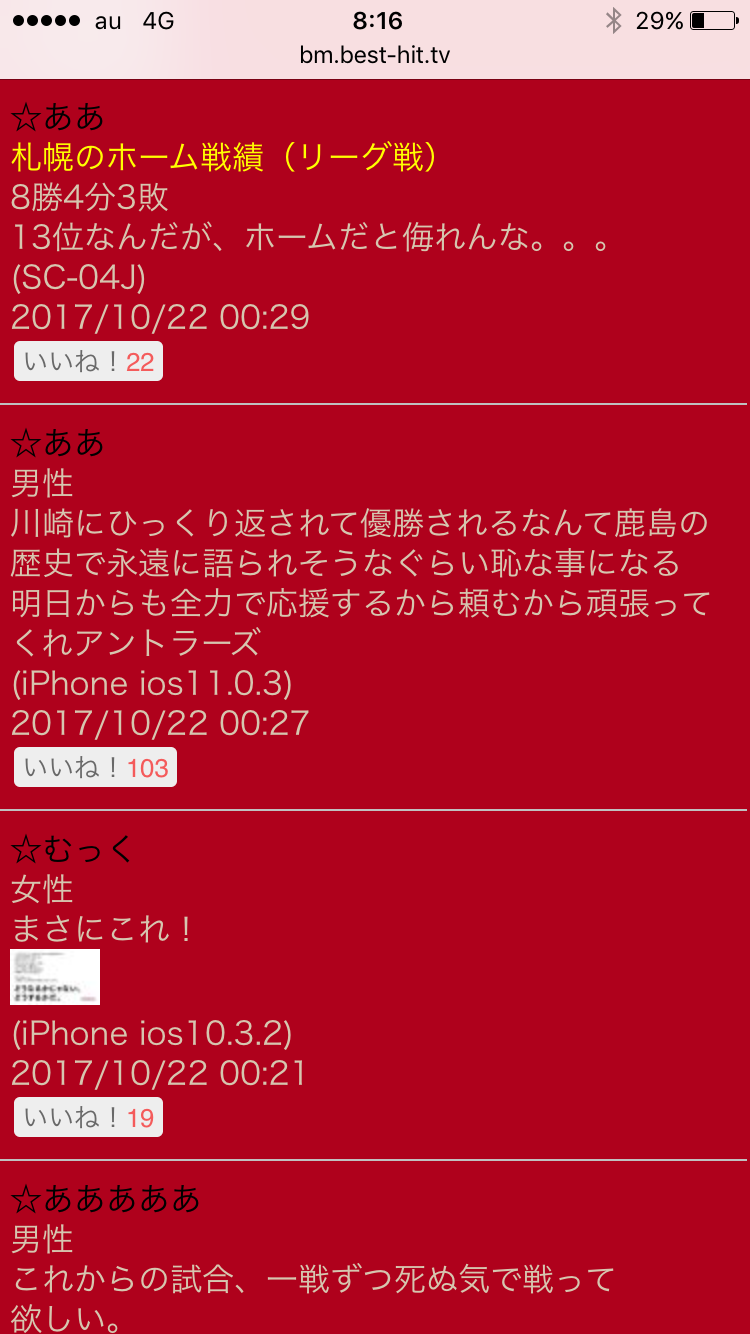The height and width of the screenshot is (1334, 750).
Task: Tap the bm.best-hit.tv address bar
Action: click(x=375, y=55)
